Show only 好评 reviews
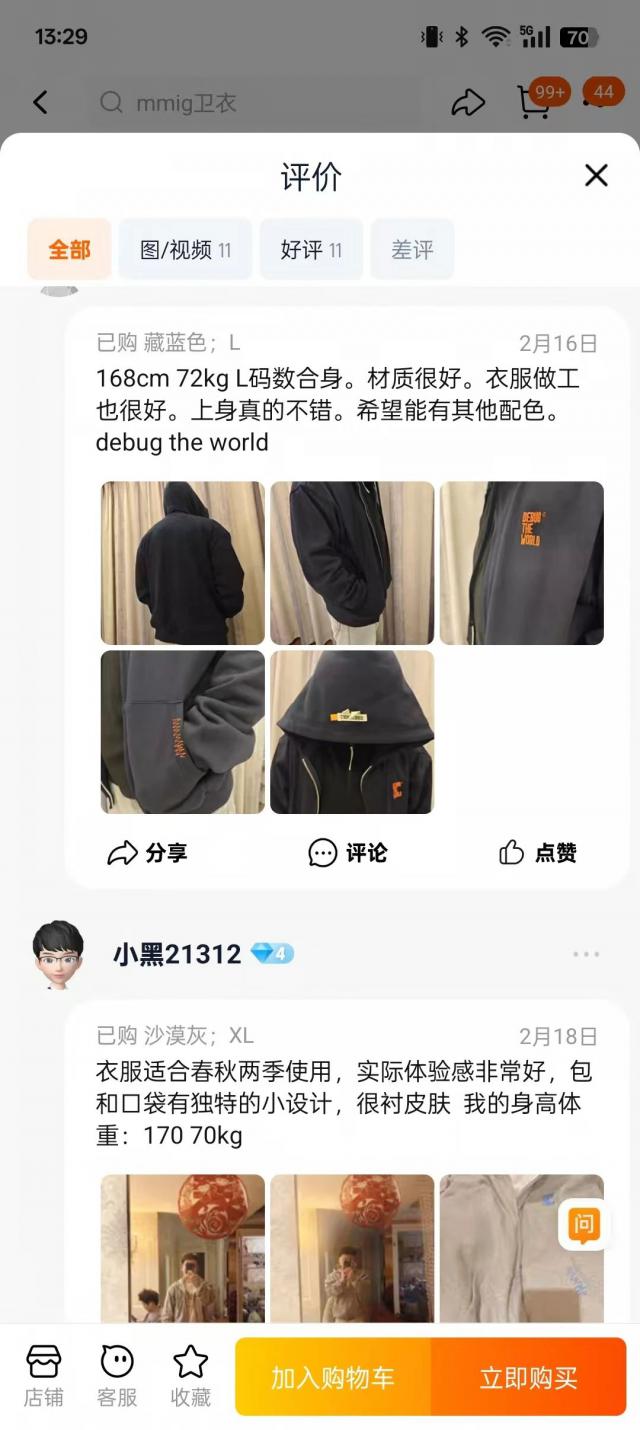 [311, 250]
